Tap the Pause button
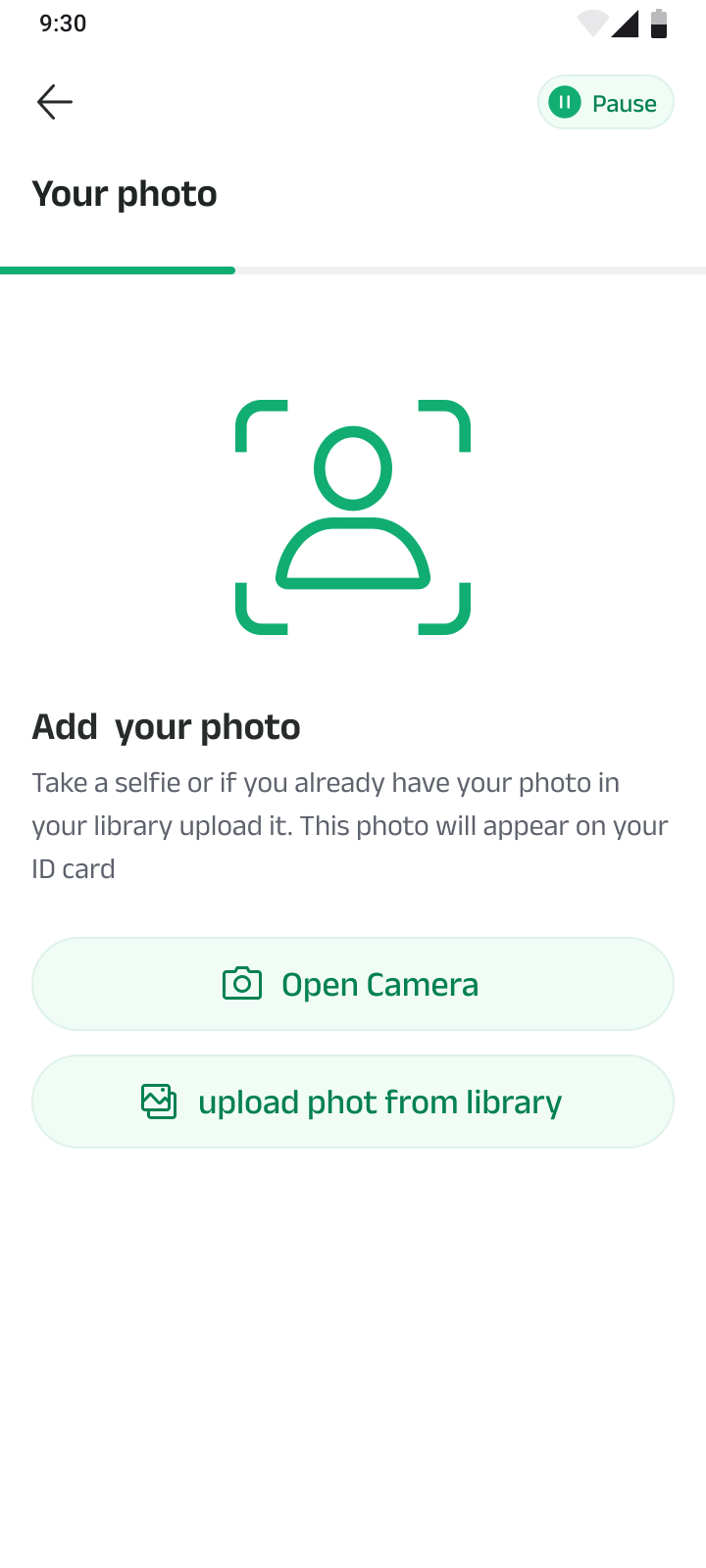This screenshot has height=1568, width=706. (x=605, y=103)
